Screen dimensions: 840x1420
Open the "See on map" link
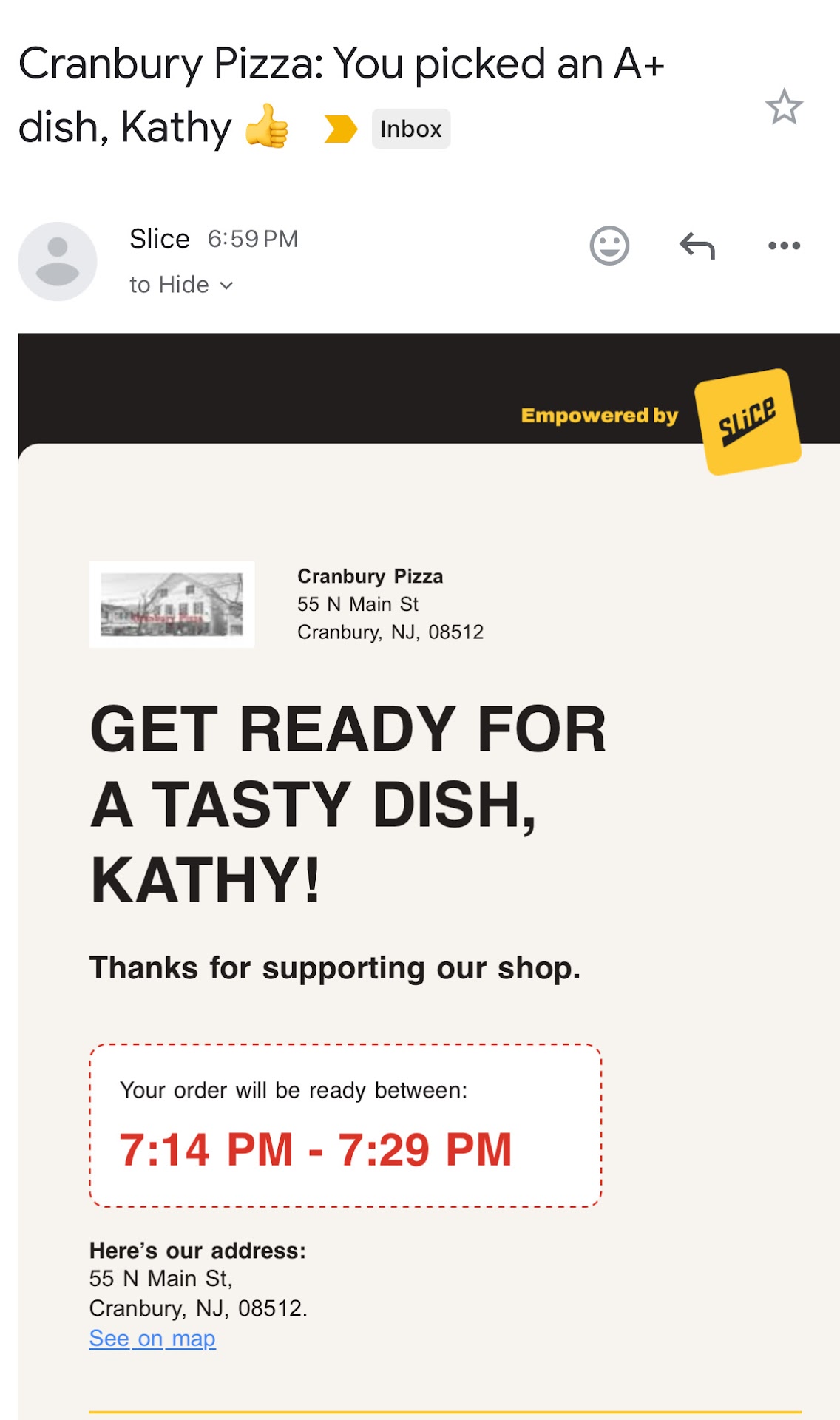coord(152,1338)
